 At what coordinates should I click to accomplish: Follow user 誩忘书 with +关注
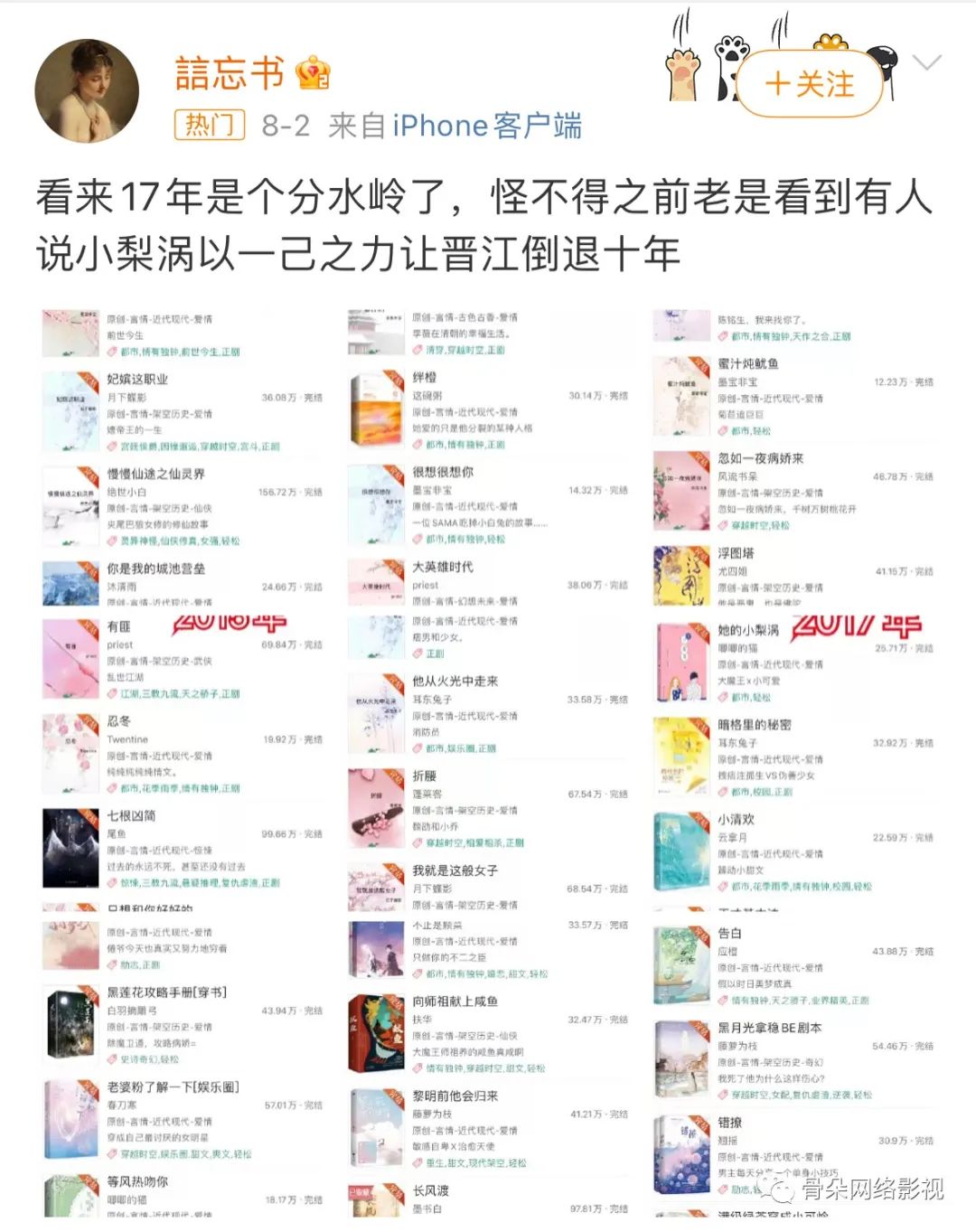[x=809, y=84]
